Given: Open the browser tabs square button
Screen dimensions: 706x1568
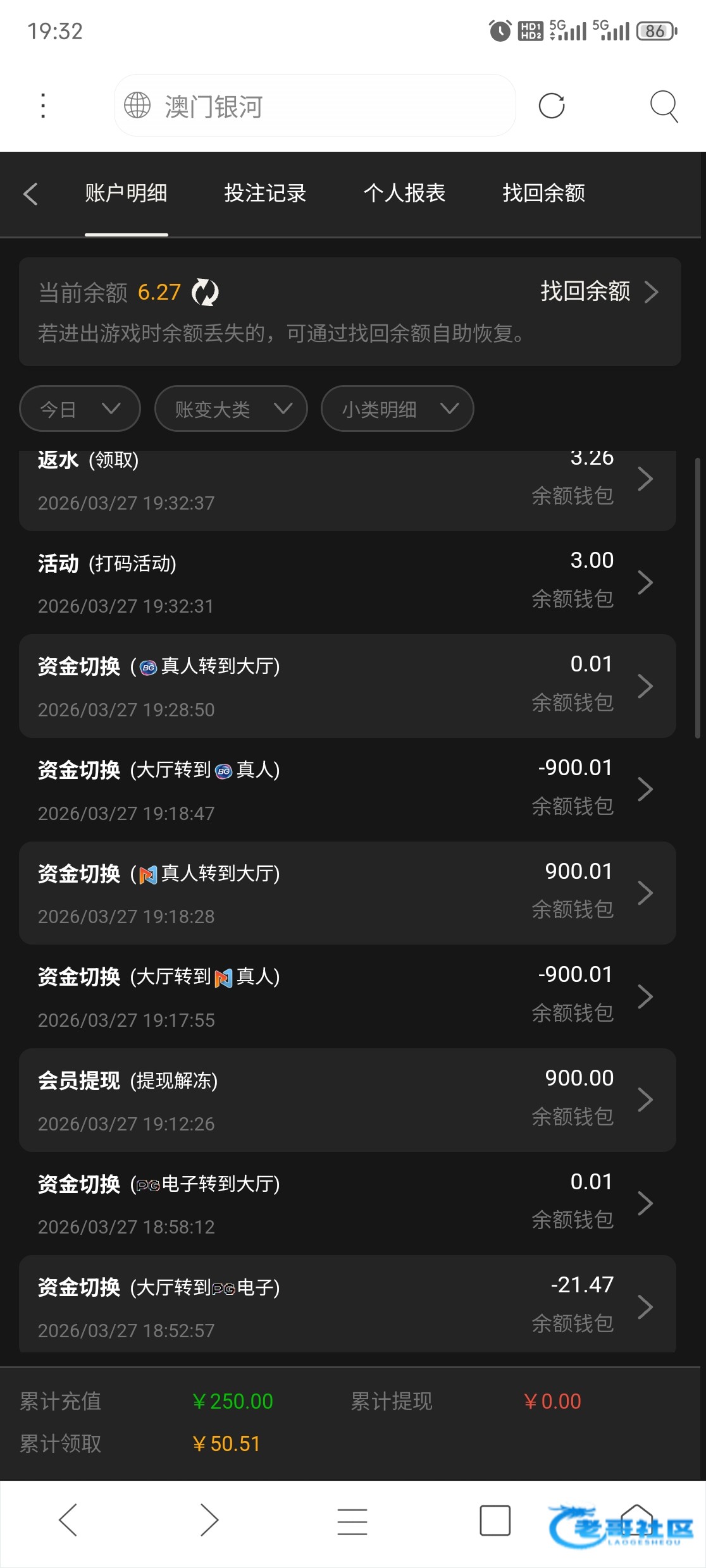Looking at the screenshot, I should (x=495, y=1520).
